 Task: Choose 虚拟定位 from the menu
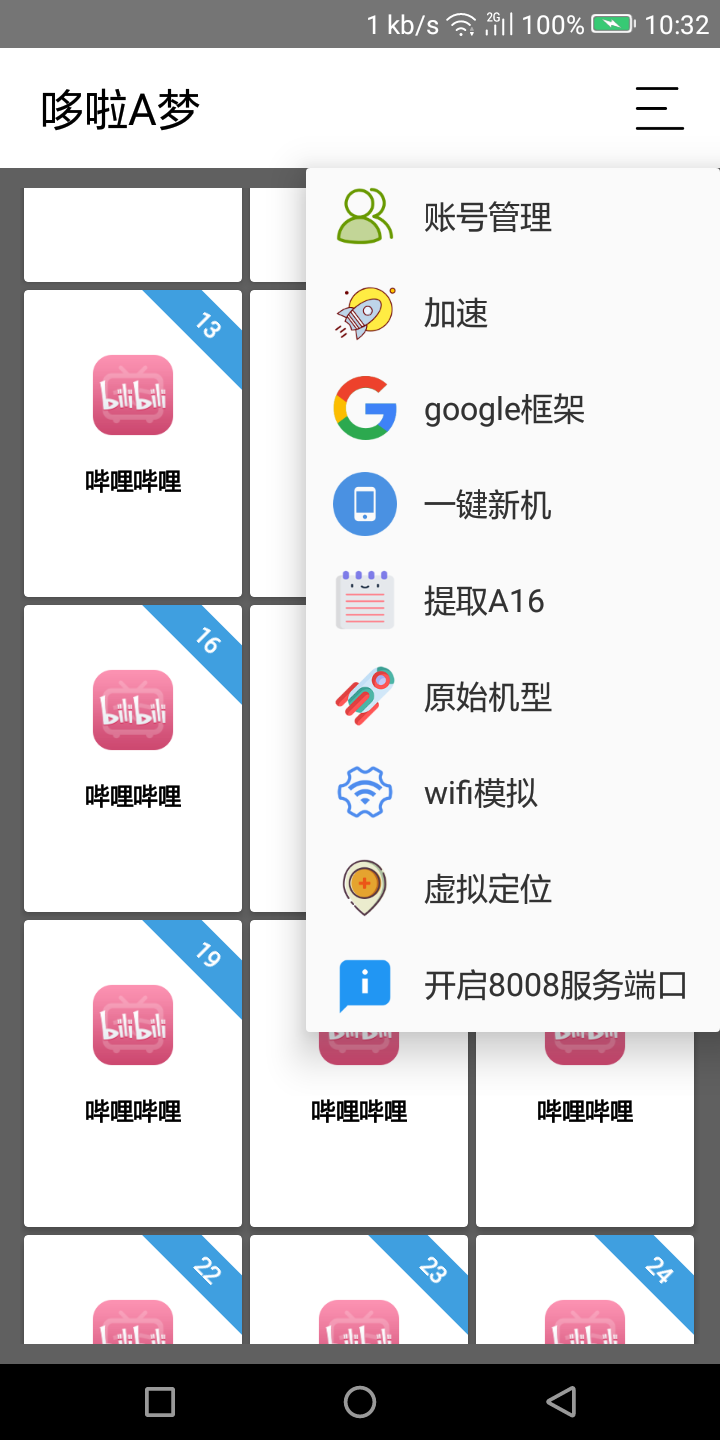click(x=488, y=889)
